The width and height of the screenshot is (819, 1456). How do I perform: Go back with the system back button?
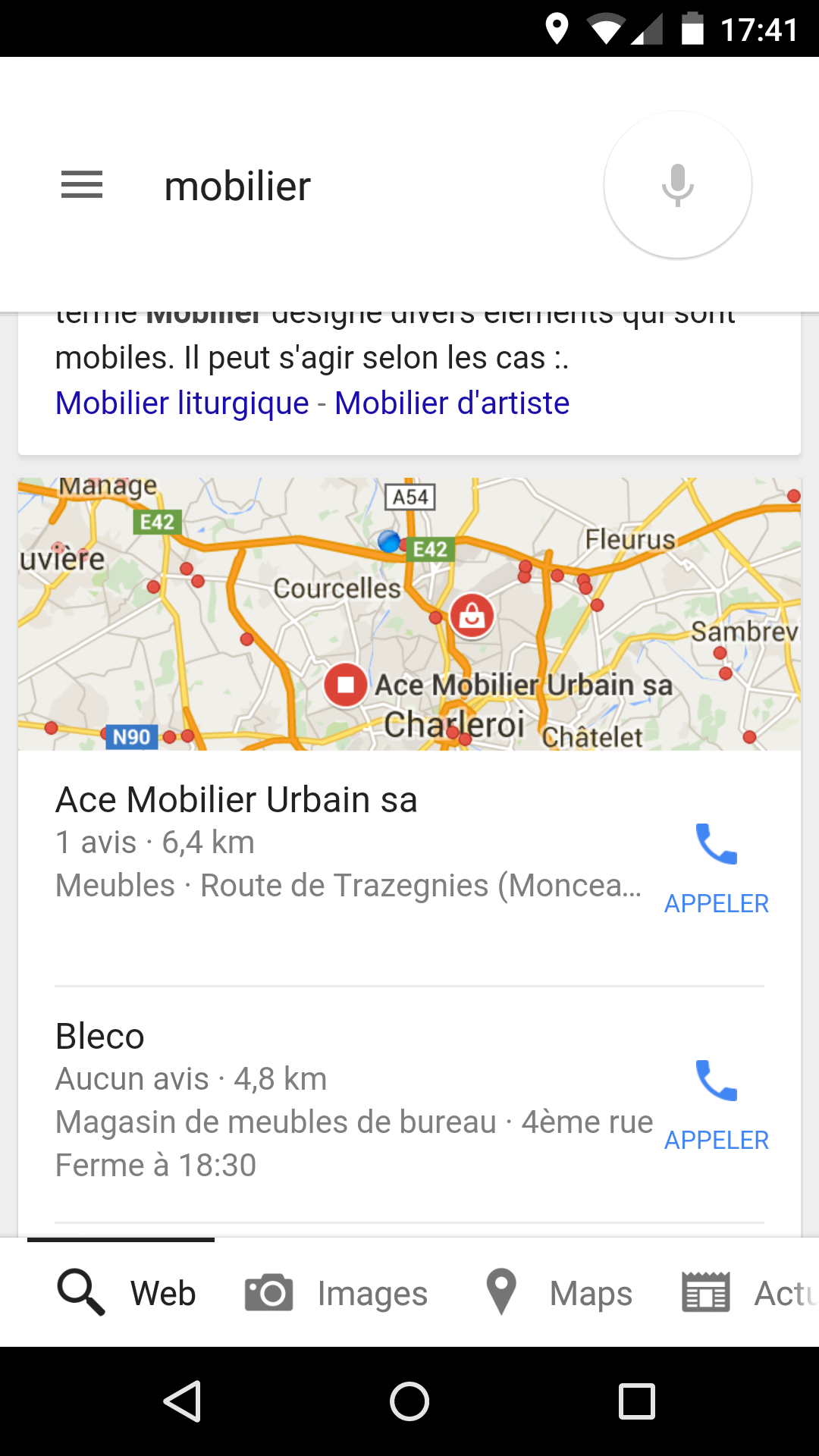tap(182, 1401)
